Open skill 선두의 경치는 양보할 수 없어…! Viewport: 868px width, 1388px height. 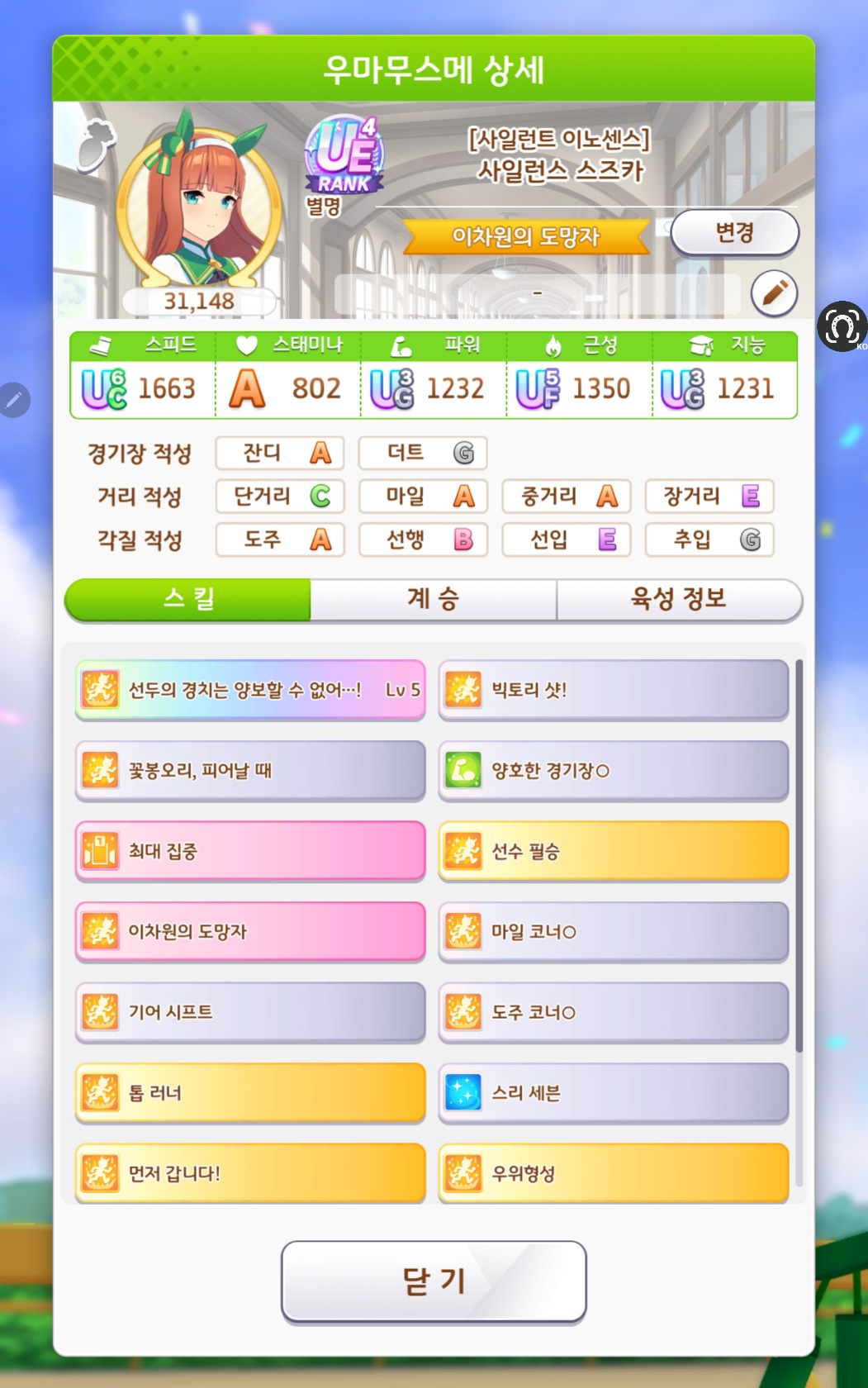[x=250, y=690]
